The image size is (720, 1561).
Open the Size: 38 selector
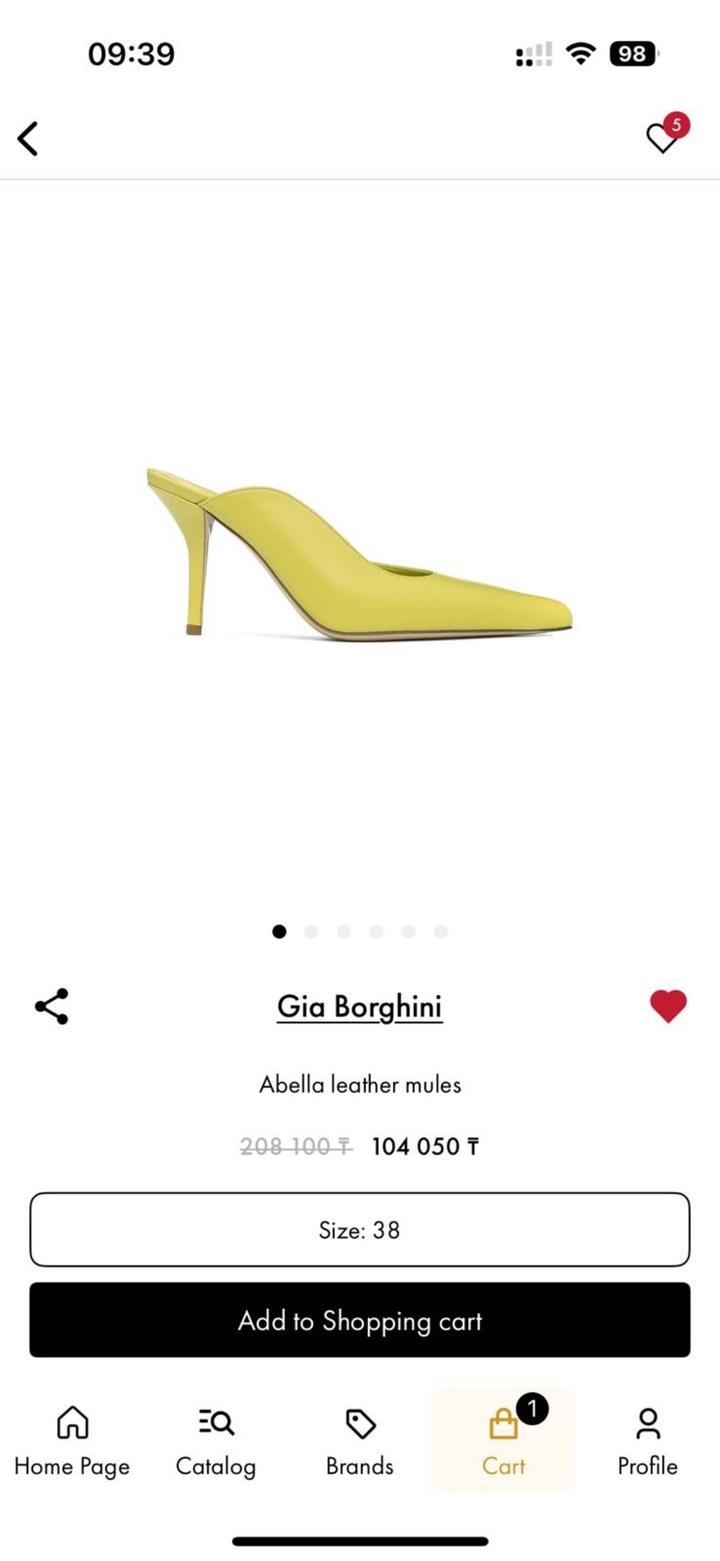click(359, 1229)
